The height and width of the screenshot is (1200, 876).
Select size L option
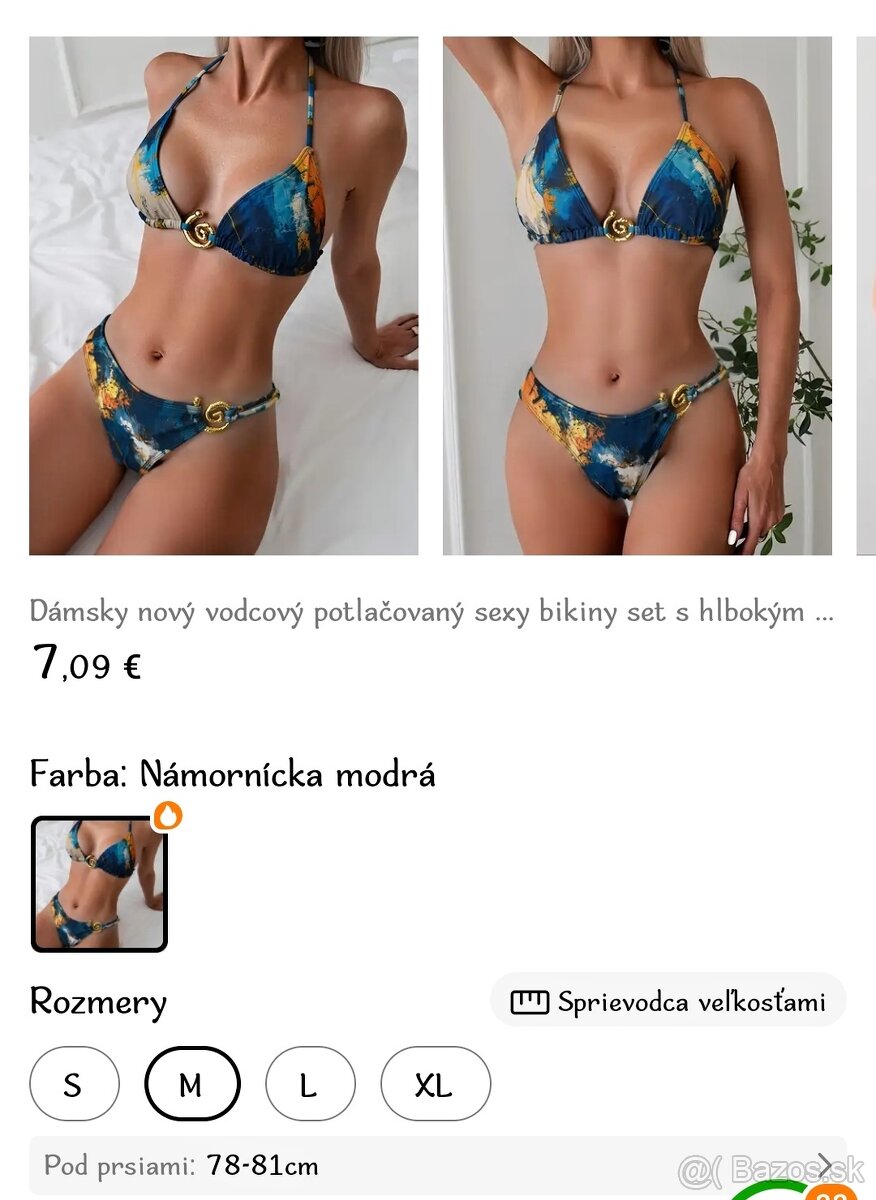pyautogui.click(x=310, y=1083)
